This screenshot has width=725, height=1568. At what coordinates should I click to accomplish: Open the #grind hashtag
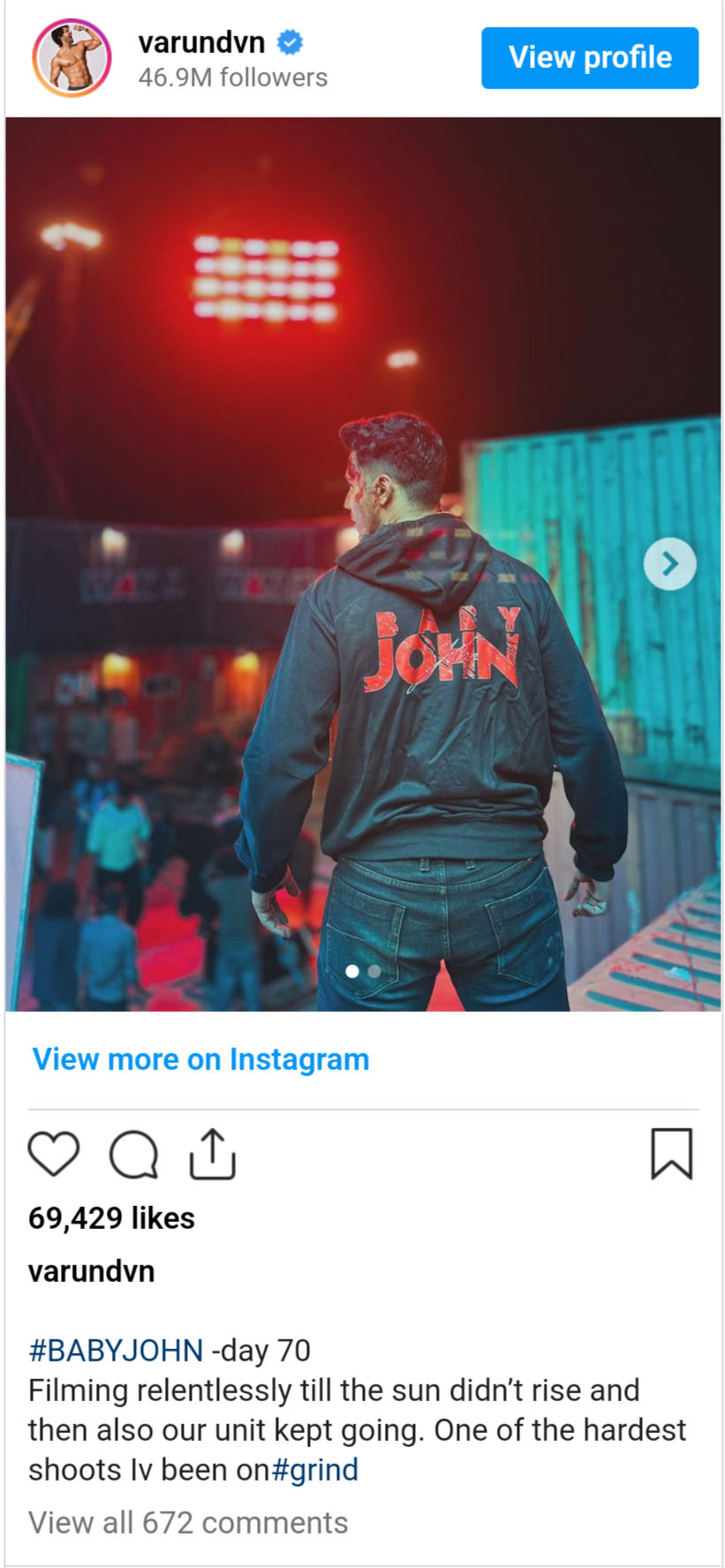314,1469
